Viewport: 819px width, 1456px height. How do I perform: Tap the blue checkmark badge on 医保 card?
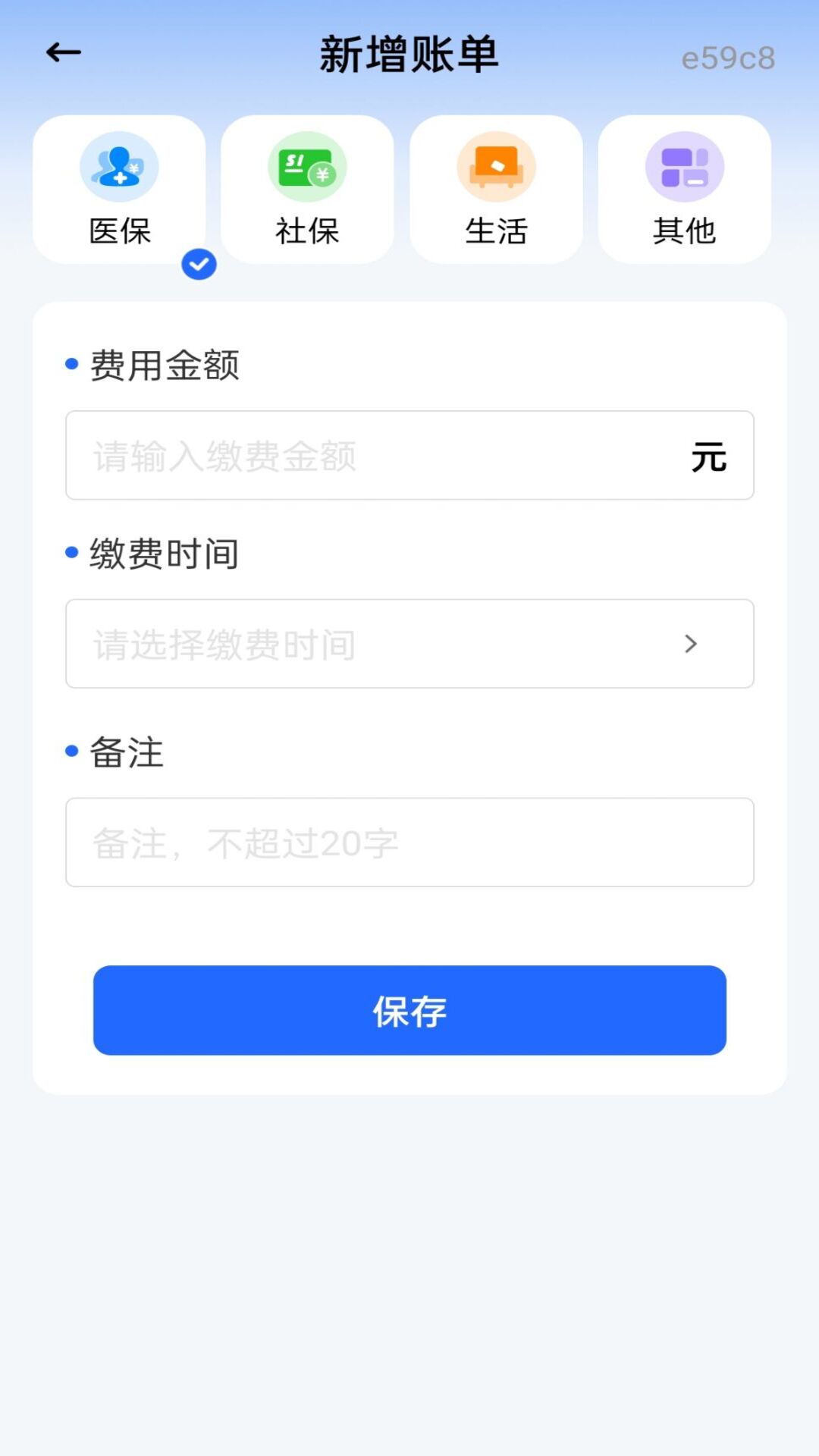(x=198, y=265)
